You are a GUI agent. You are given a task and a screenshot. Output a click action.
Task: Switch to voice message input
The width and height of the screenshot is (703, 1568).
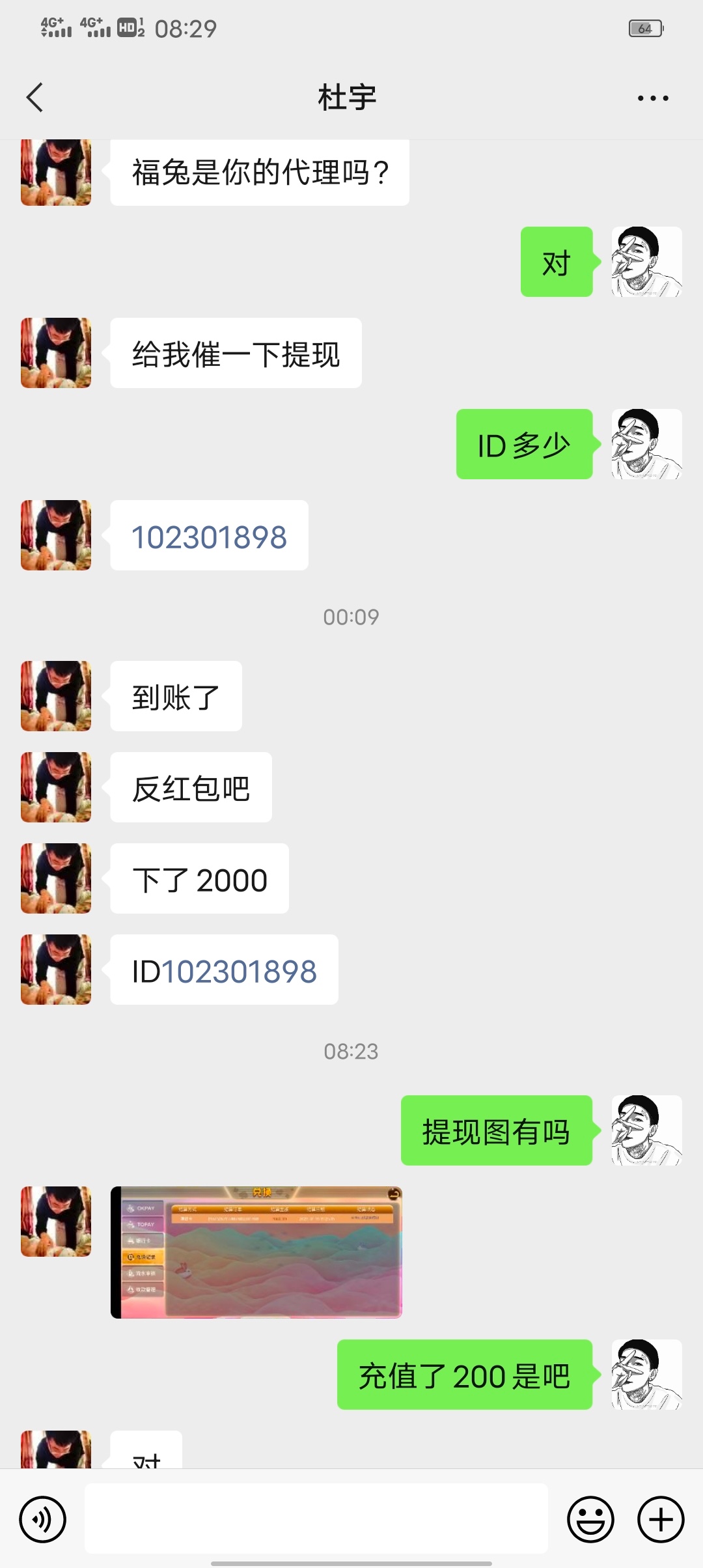pyautogui.click(x=43, y=1520)
